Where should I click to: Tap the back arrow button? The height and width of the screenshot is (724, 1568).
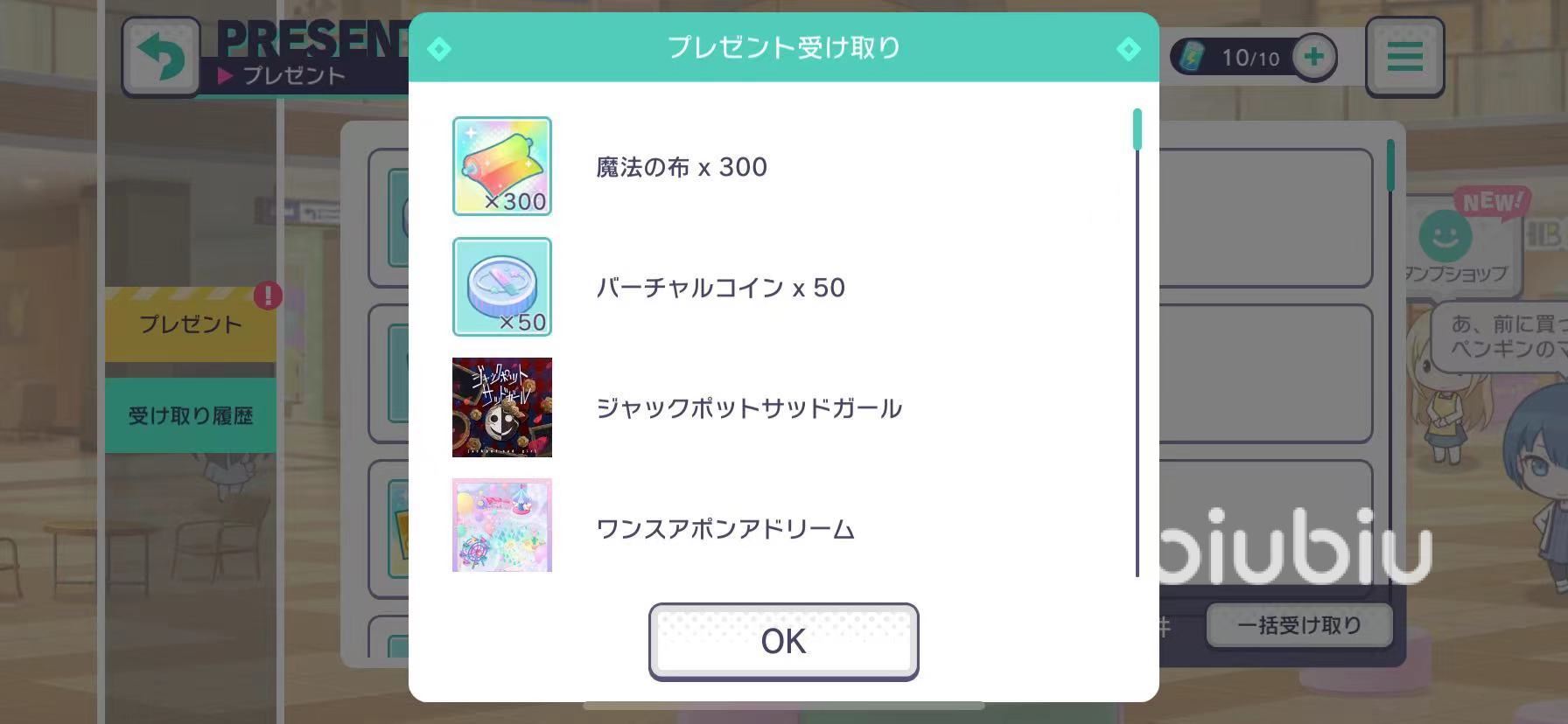(161, 57)
